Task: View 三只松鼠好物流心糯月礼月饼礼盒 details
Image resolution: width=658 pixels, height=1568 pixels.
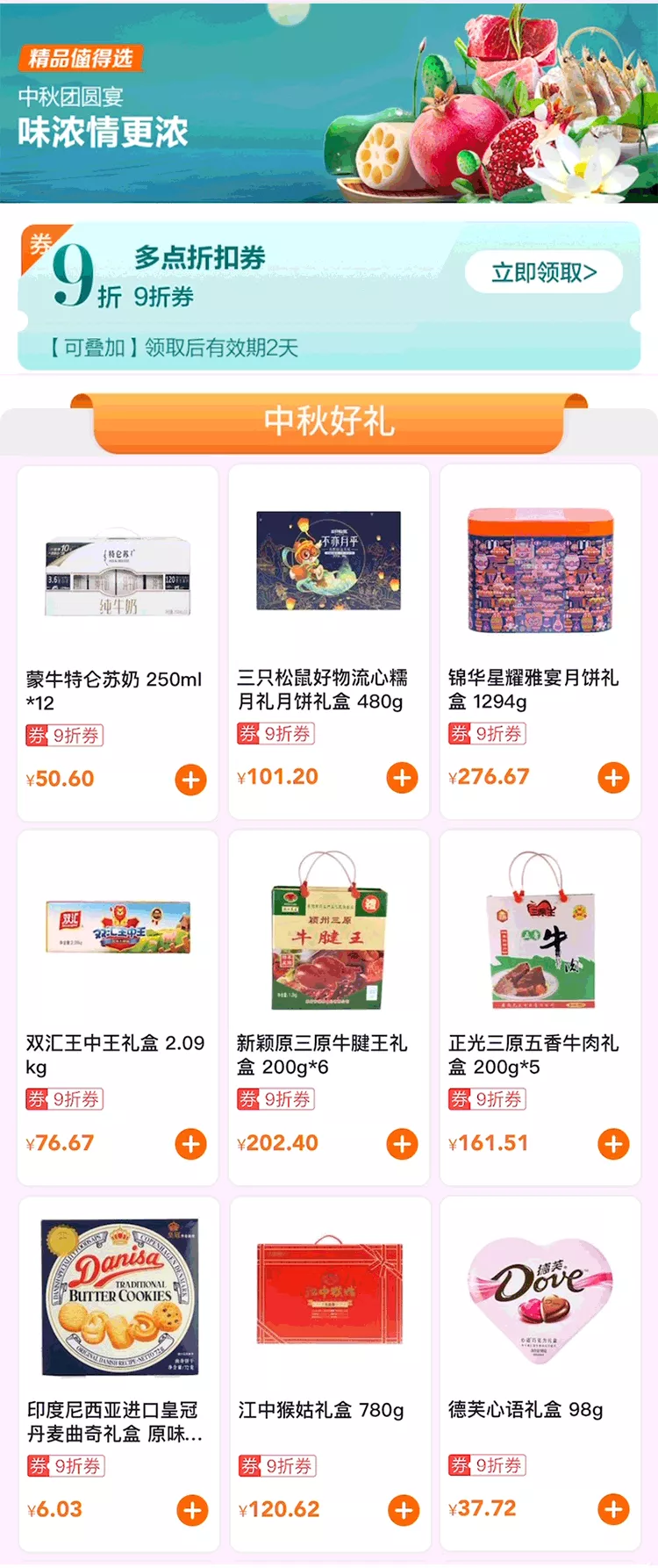Action: pos(328,562)
